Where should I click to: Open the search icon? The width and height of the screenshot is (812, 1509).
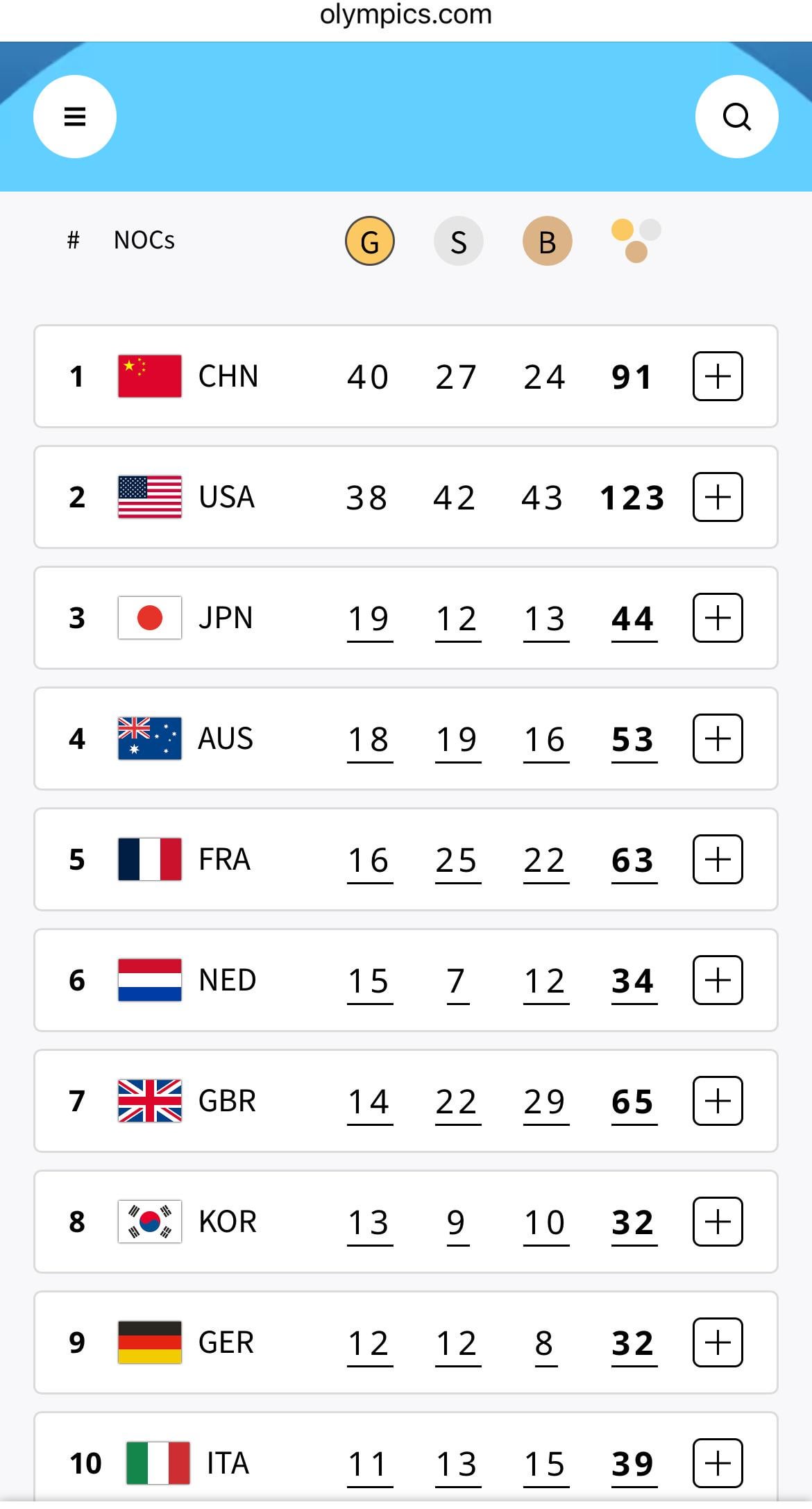coord(736,117)
